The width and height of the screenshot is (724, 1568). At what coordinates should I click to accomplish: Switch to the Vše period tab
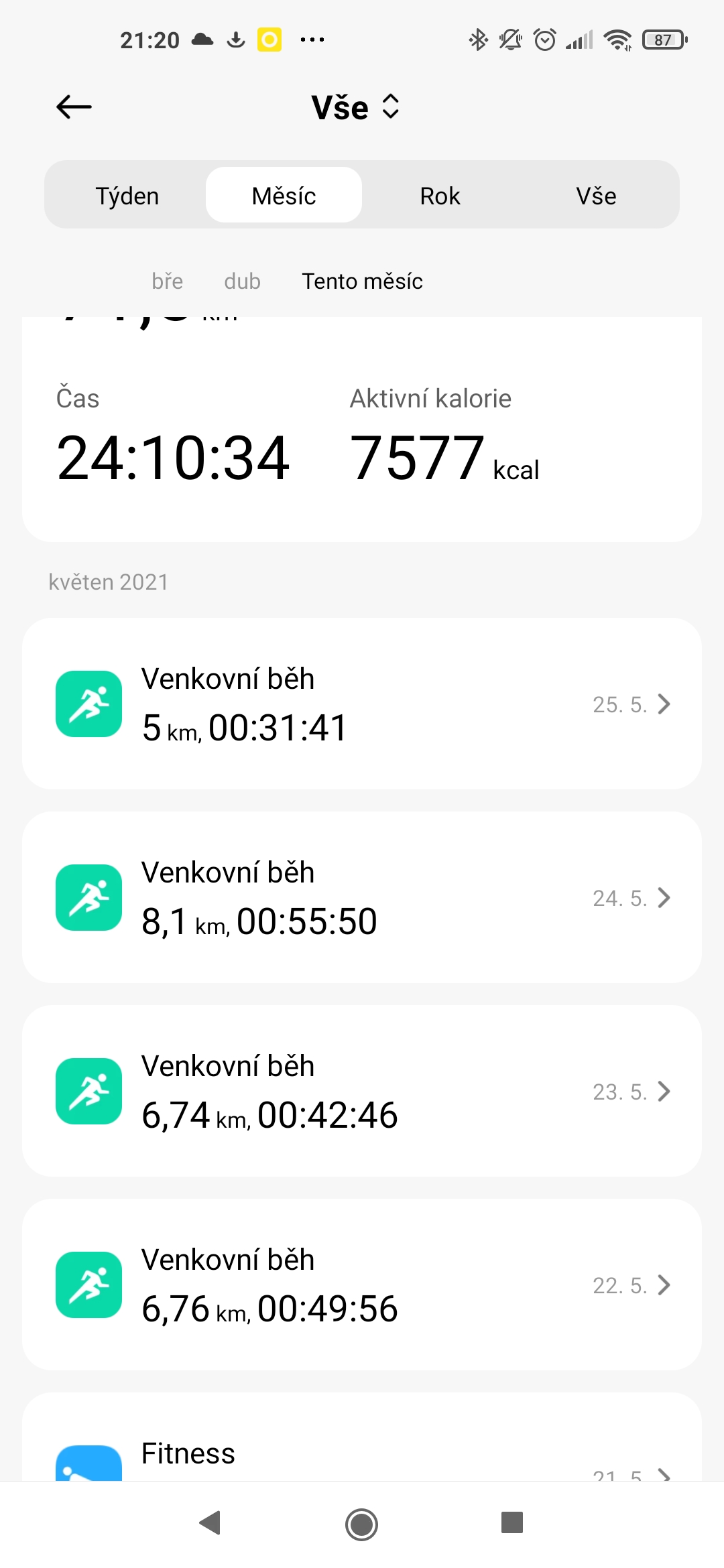(596, 196)
